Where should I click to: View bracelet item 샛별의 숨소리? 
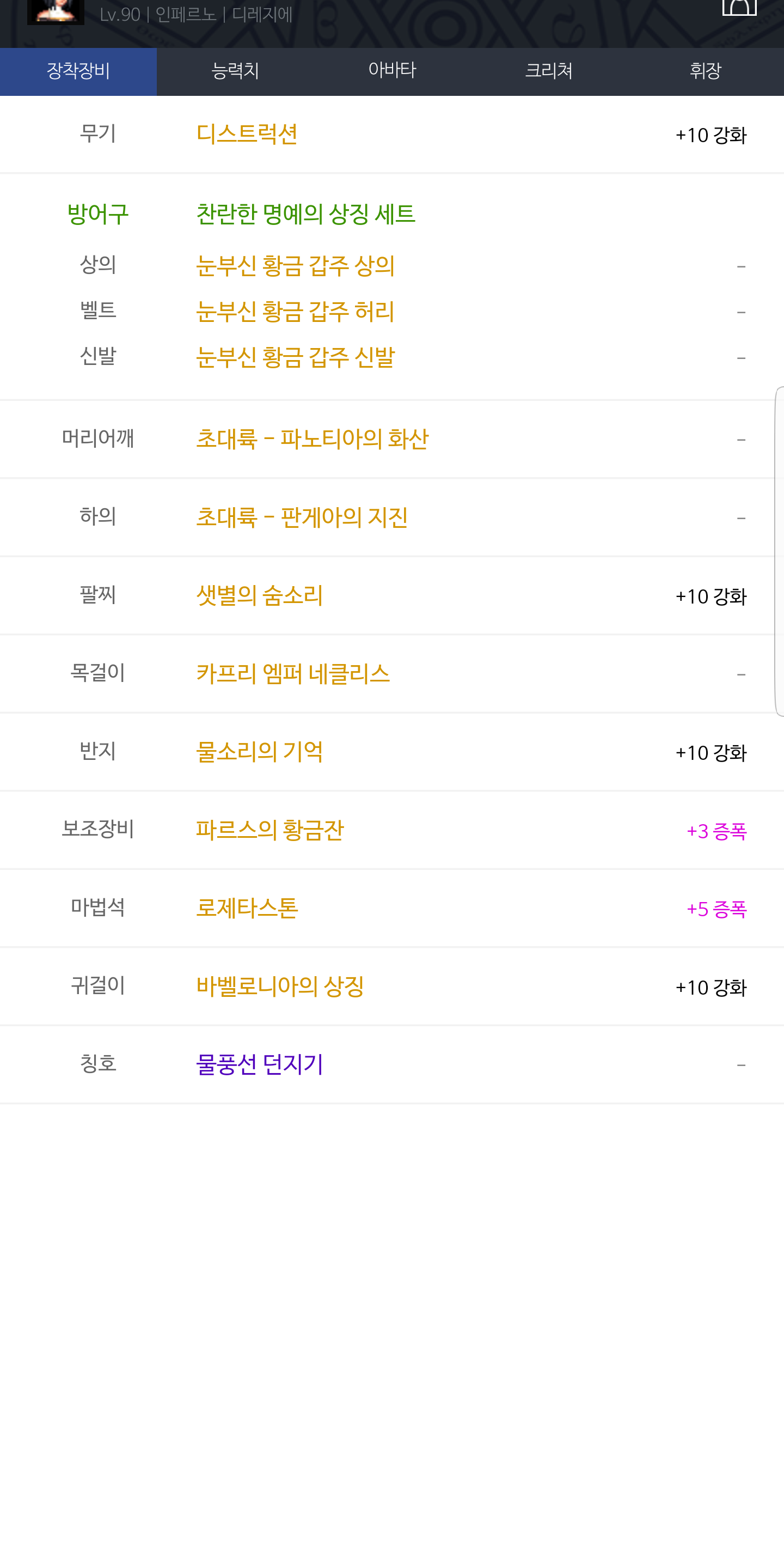tap(260, 595)
